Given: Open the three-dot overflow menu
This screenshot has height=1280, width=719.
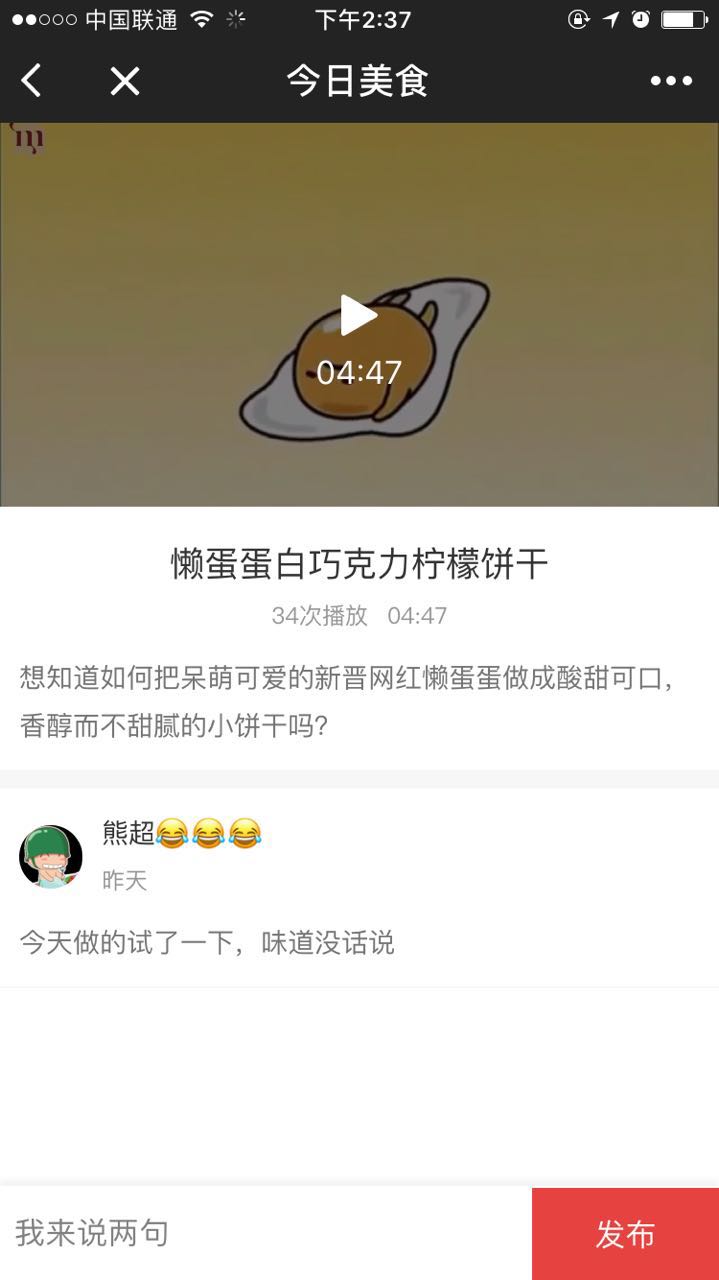Looking at the screenshot, I should 671,81.
